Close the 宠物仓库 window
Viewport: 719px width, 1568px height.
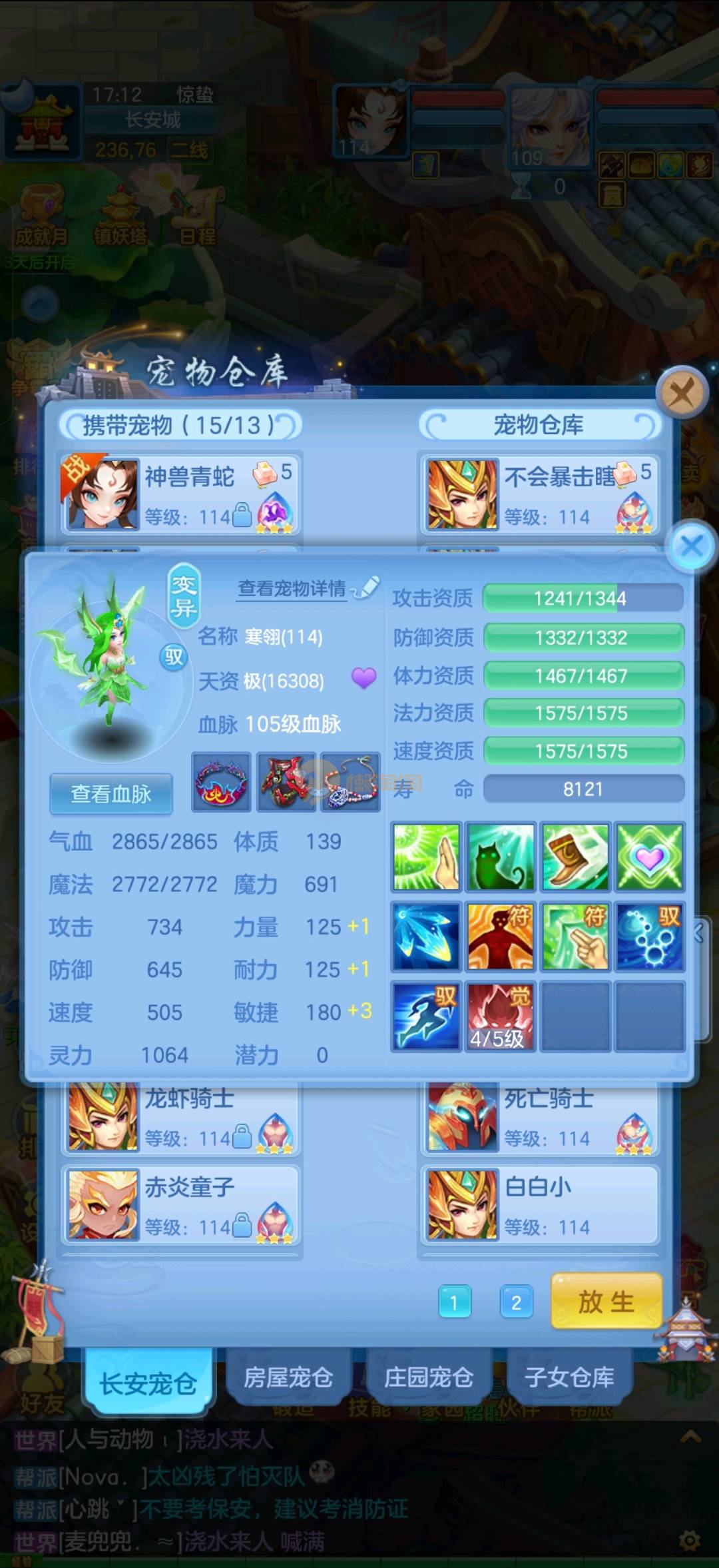tap(681, 393)
